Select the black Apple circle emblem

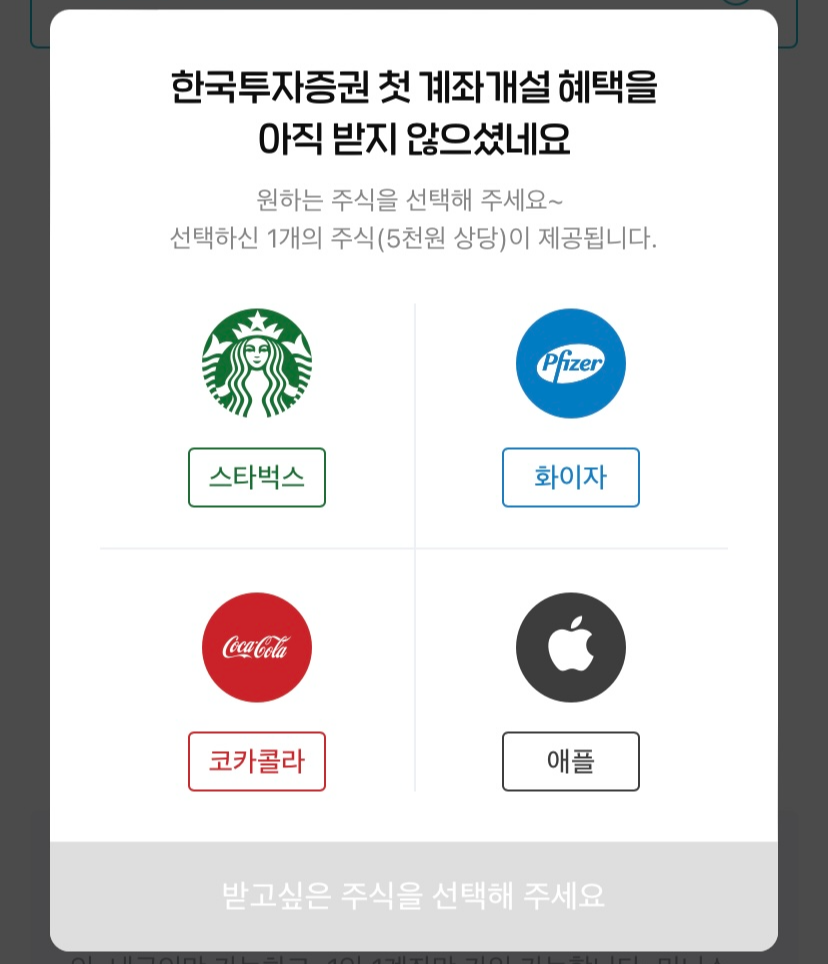(x=570, y=647)
